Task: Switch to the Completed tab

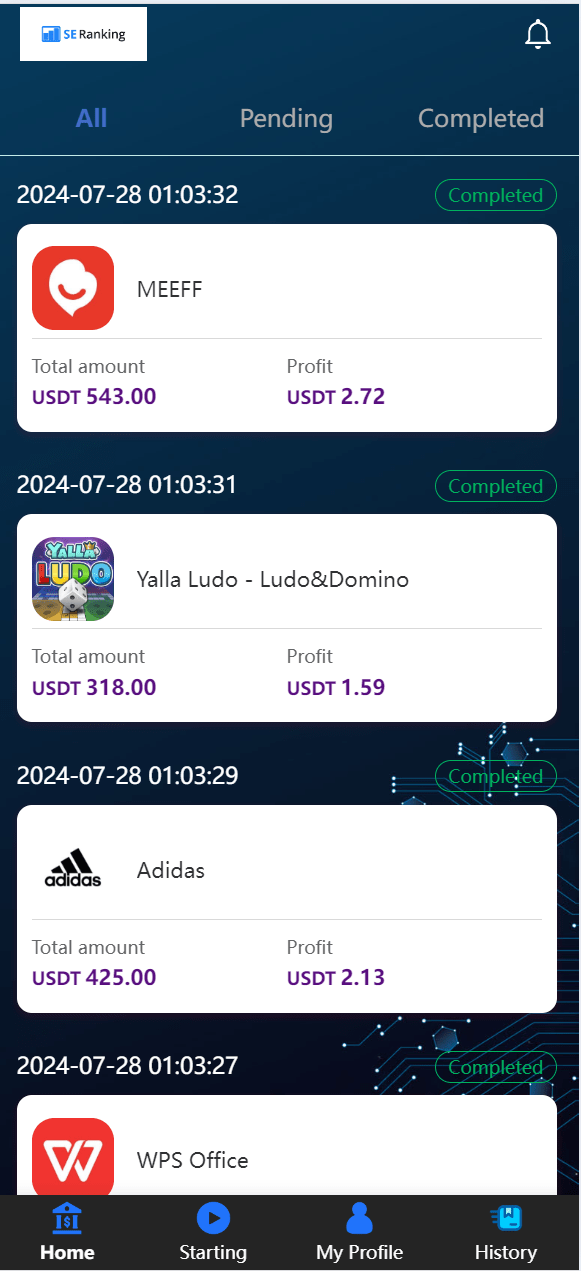Action: click(481, 118)
